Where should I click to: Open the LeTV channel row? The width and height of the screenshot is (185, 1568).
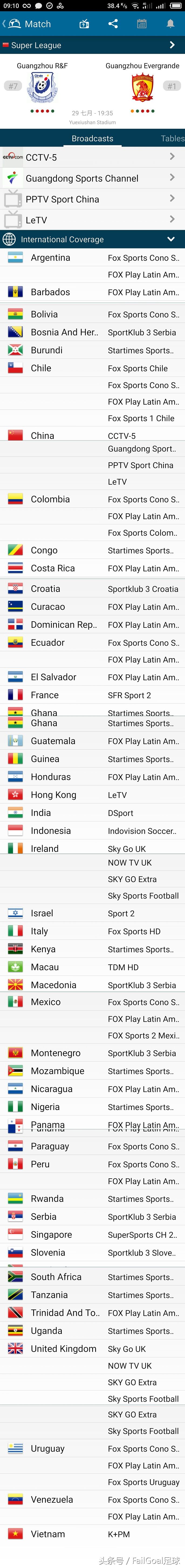click(92, 220)
